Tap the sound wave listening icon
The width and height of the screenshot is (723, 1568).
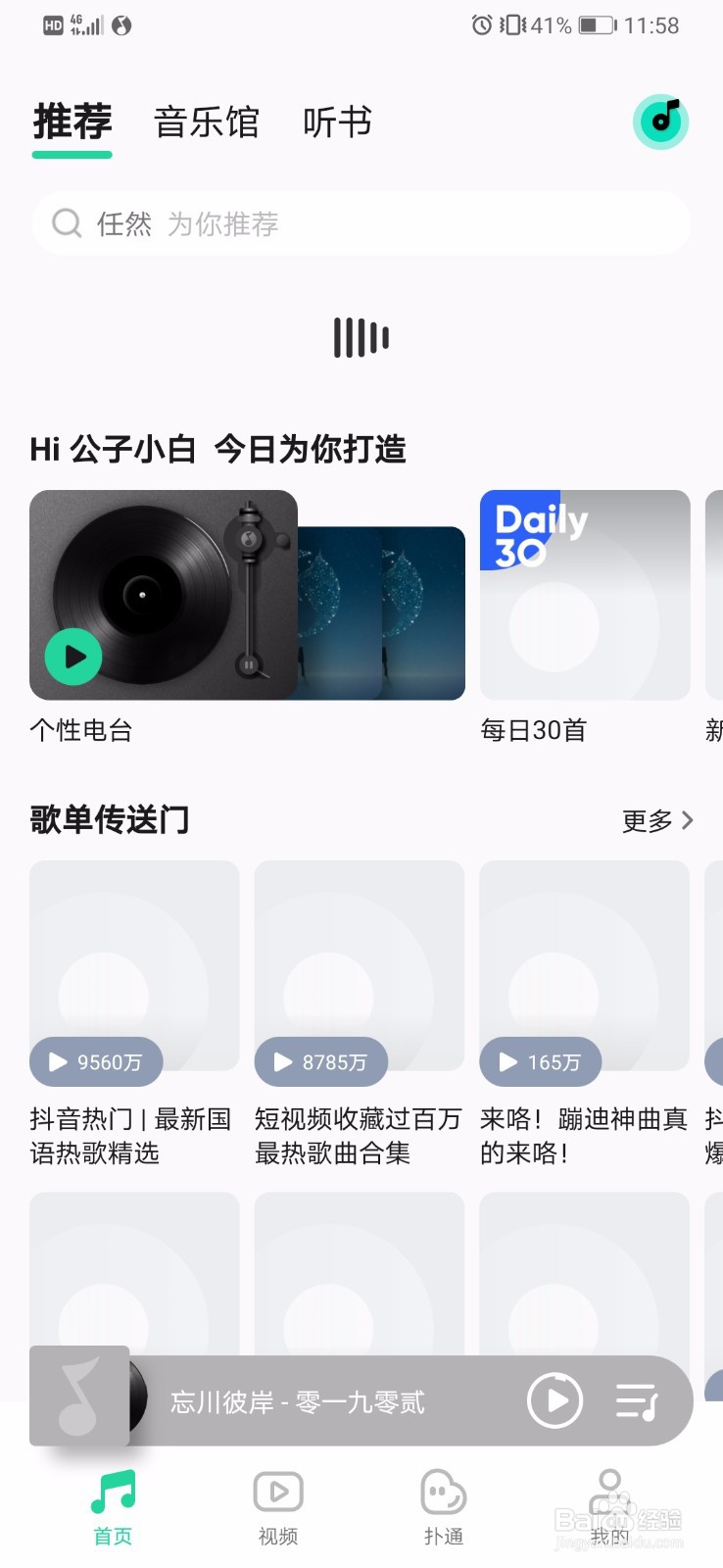click(x=361, y=336)
